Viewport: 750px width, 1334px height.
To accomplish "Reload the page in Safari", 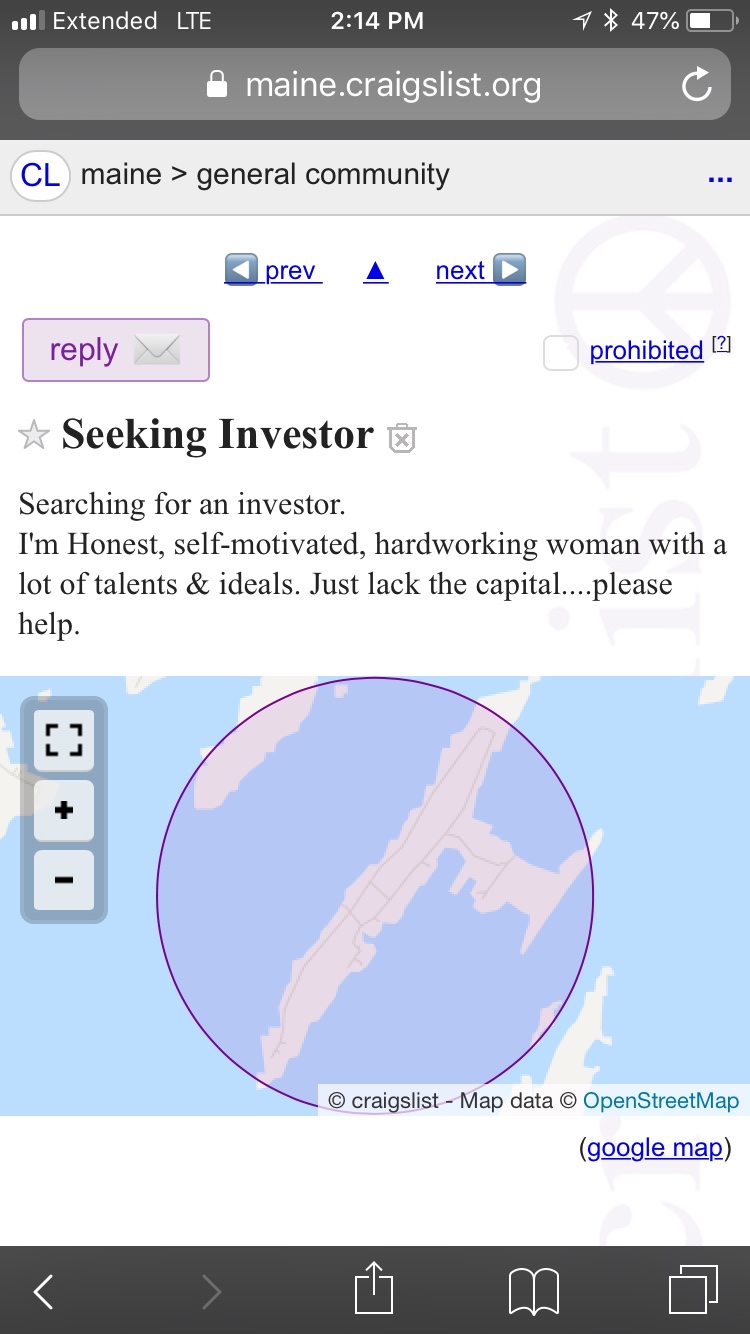I will coord(696,85).
